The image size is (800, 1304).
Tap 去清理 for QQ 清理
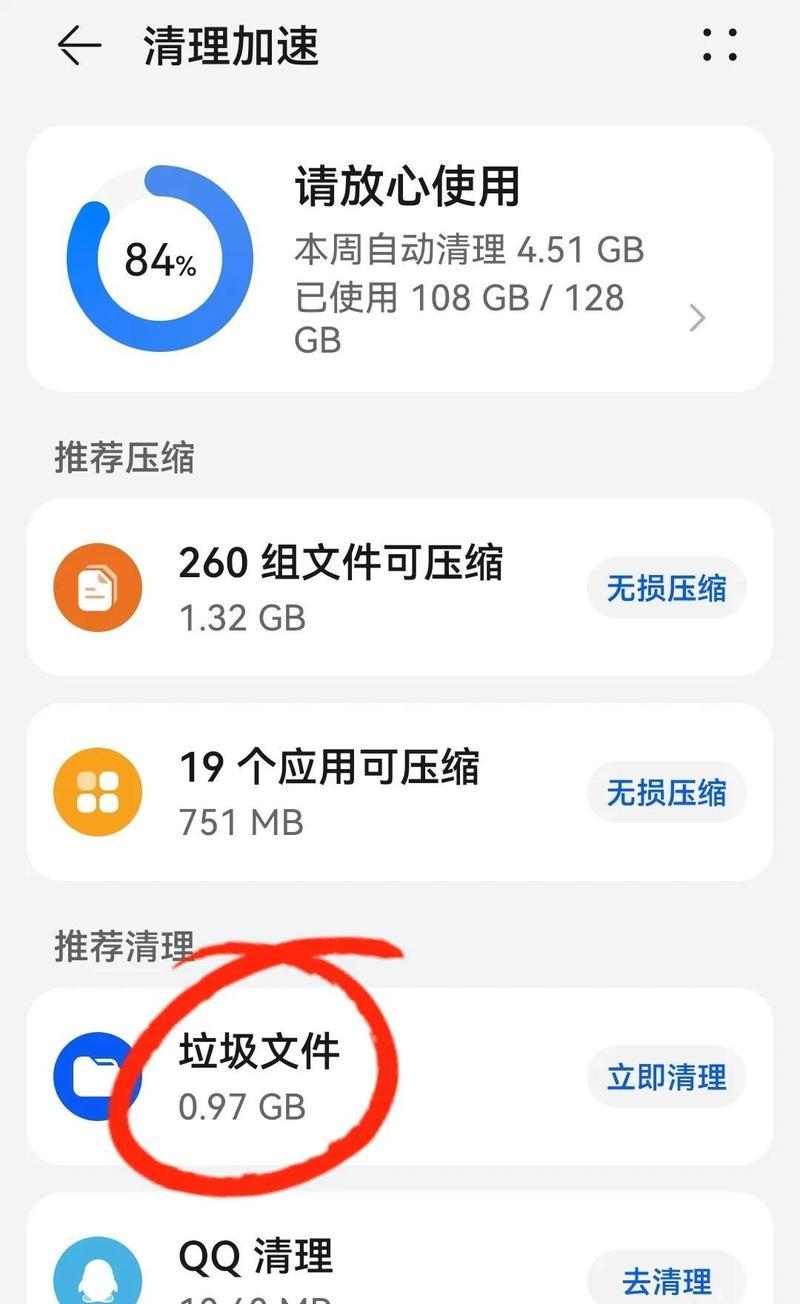coord(666,1279)
